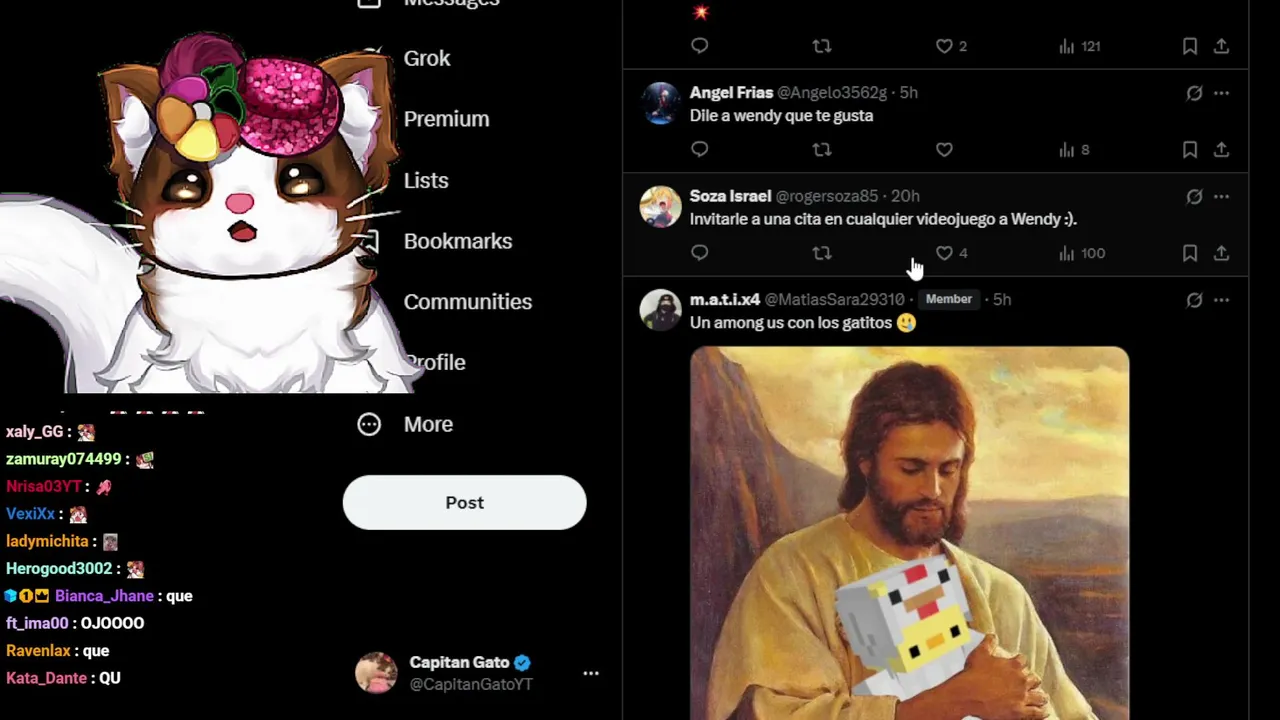Like Soza Israel's post

(x=944, y=253)
